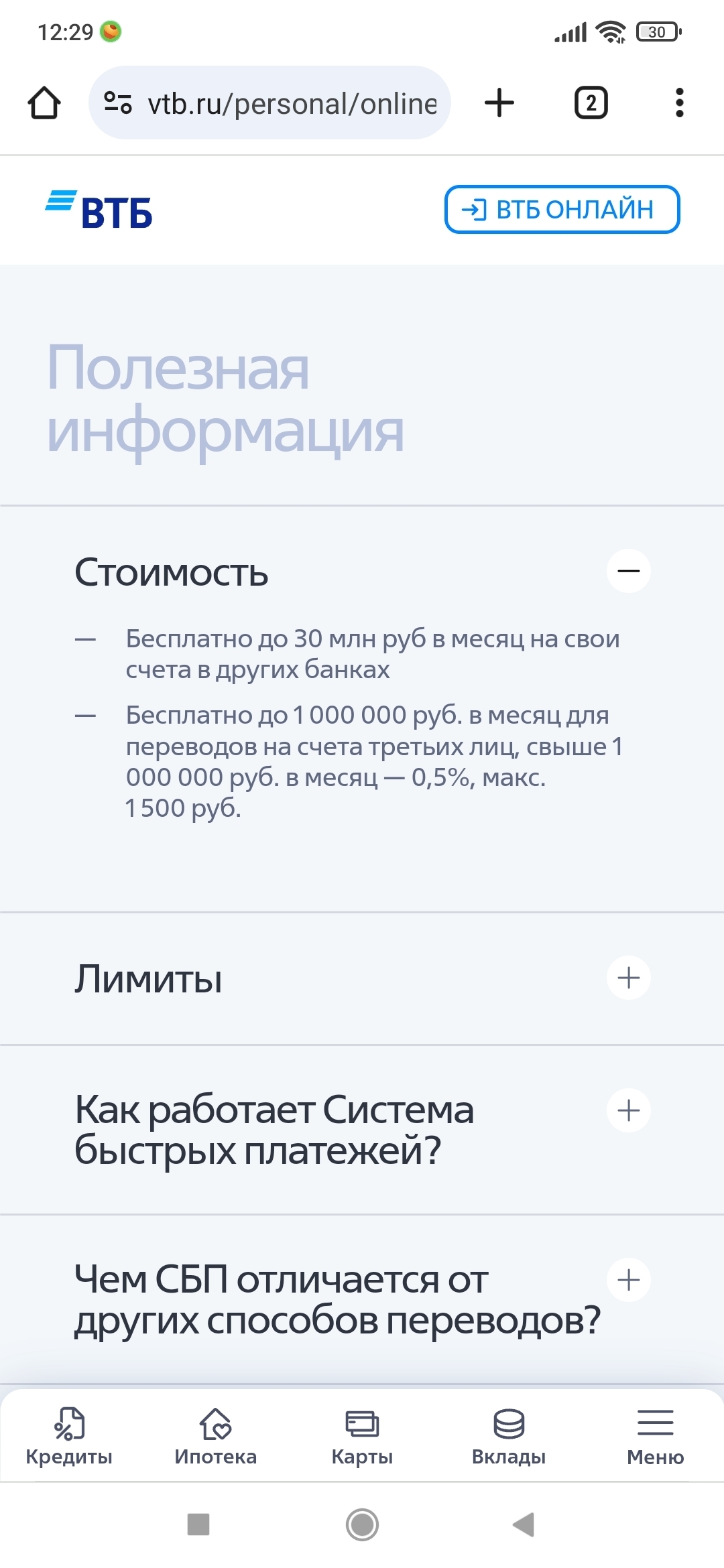Open recent apps with the square button
The width and height of the screenshot is (724, 1568).
point(198,1524)
